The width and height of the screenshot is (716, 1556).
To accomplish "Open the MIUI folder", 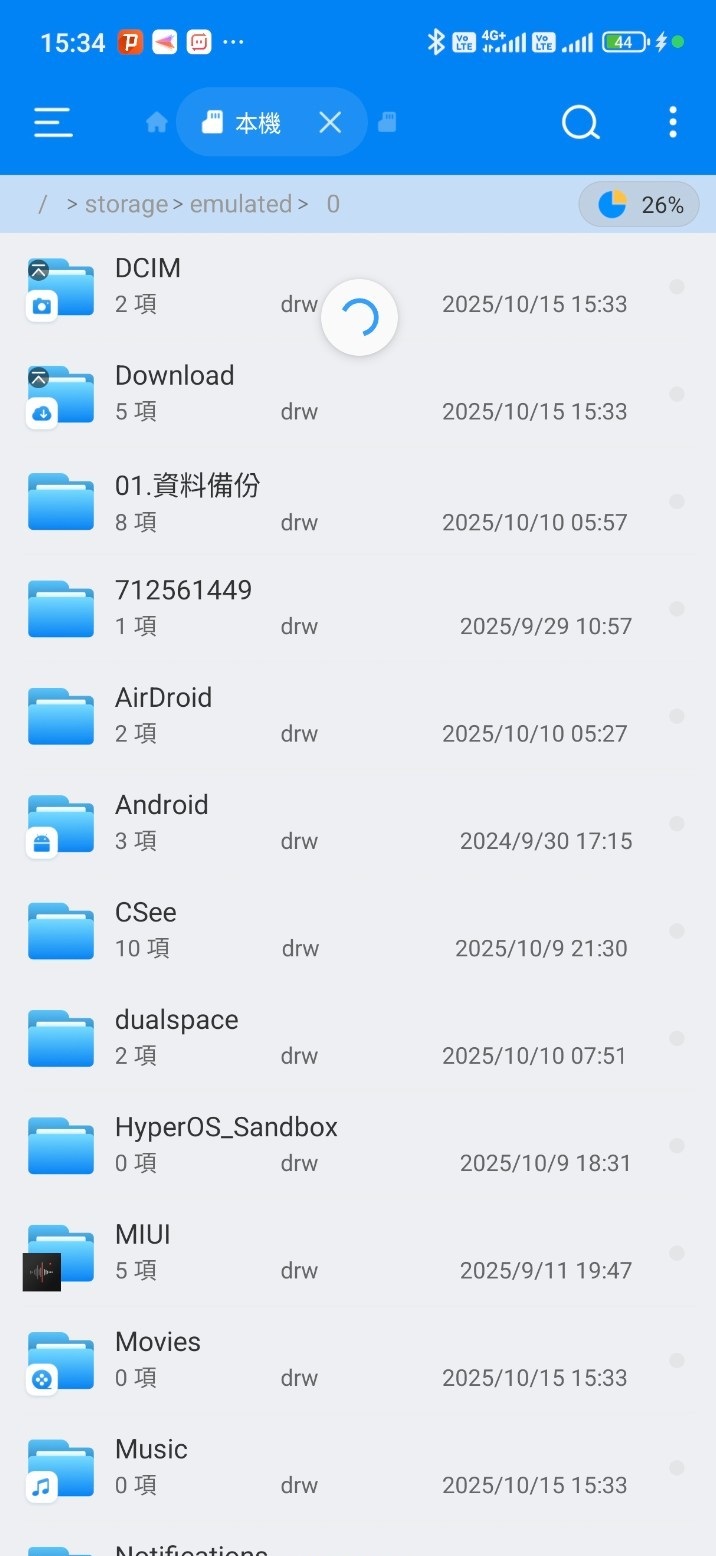I will (143, 1235).
